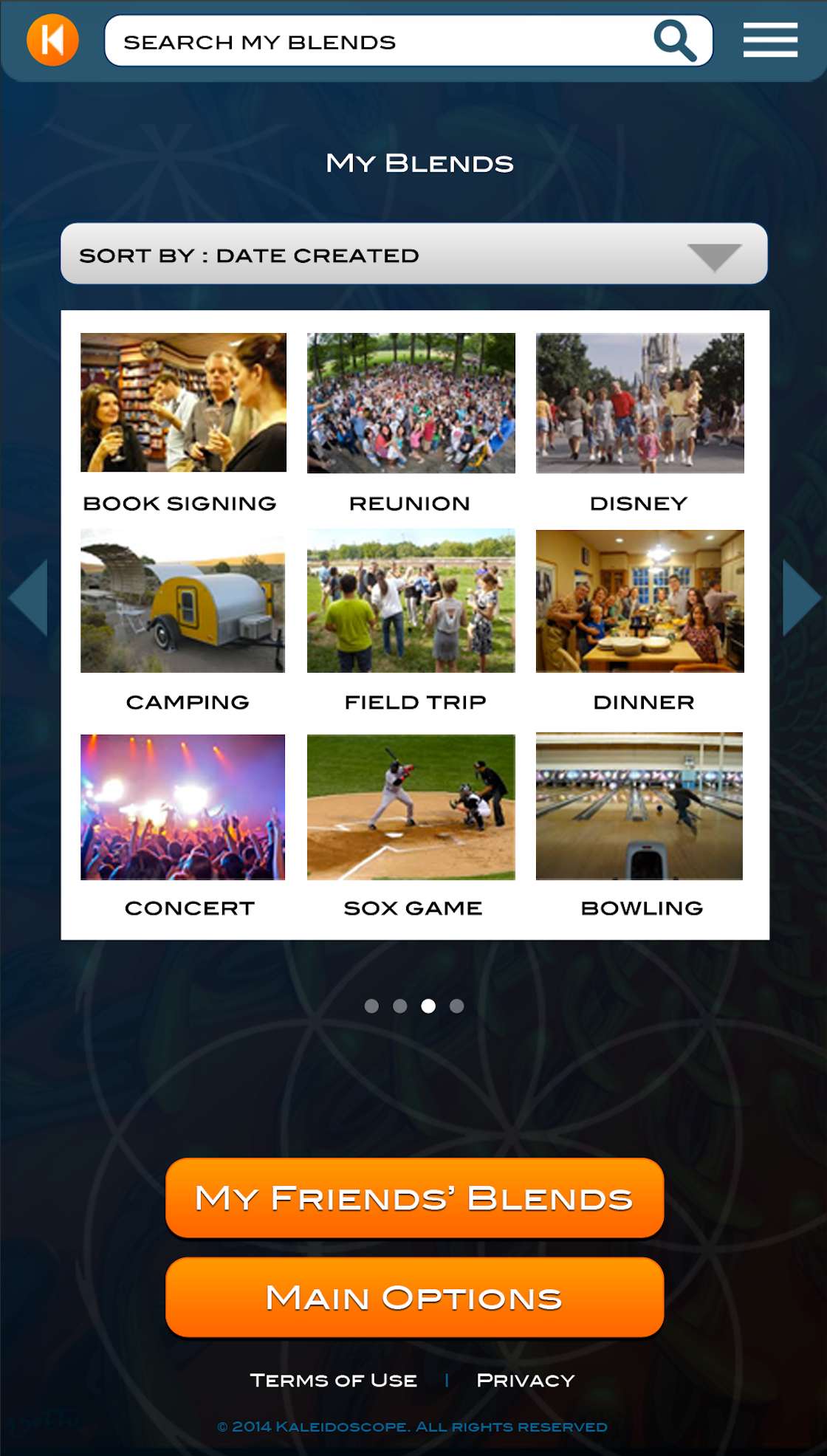Image resolution: width=827 pixels, height=1456 pixels.
Task: Open the Concert blend
Action: (x=182, y=807)
